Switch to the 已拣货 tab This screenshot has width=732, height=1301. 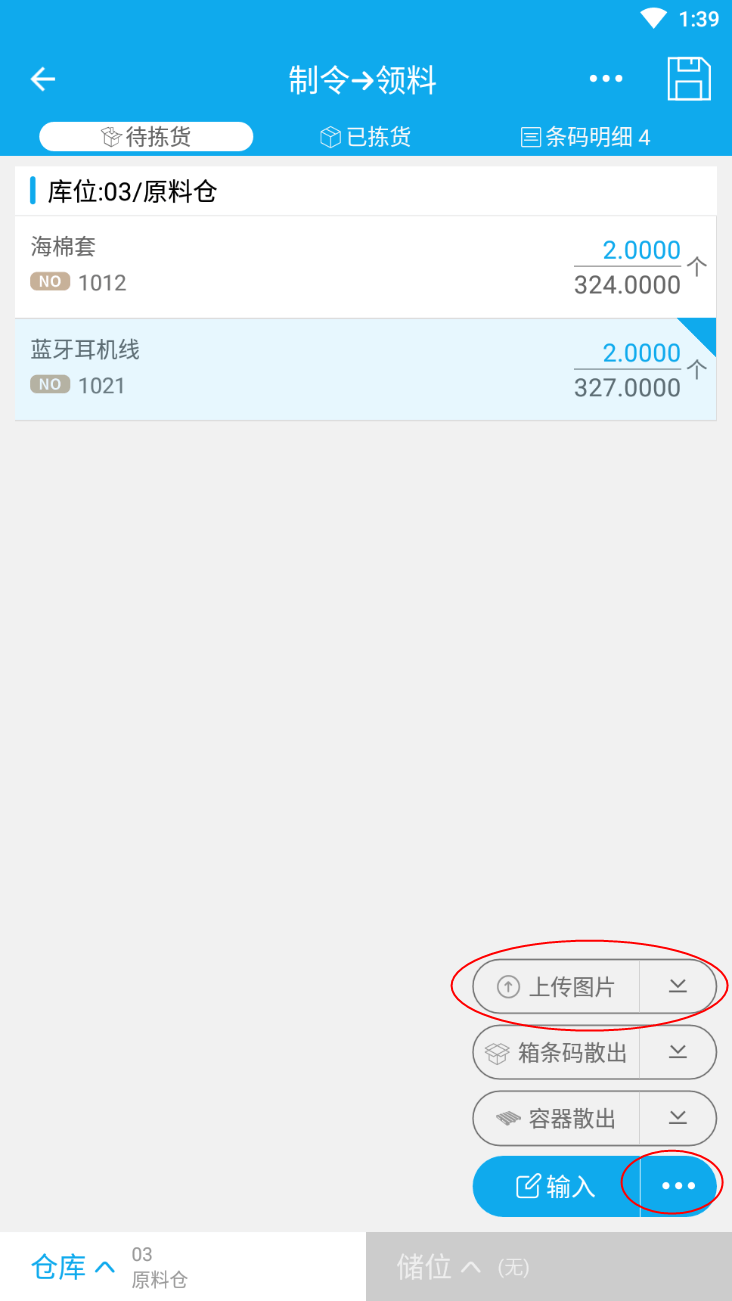[365, 137]
